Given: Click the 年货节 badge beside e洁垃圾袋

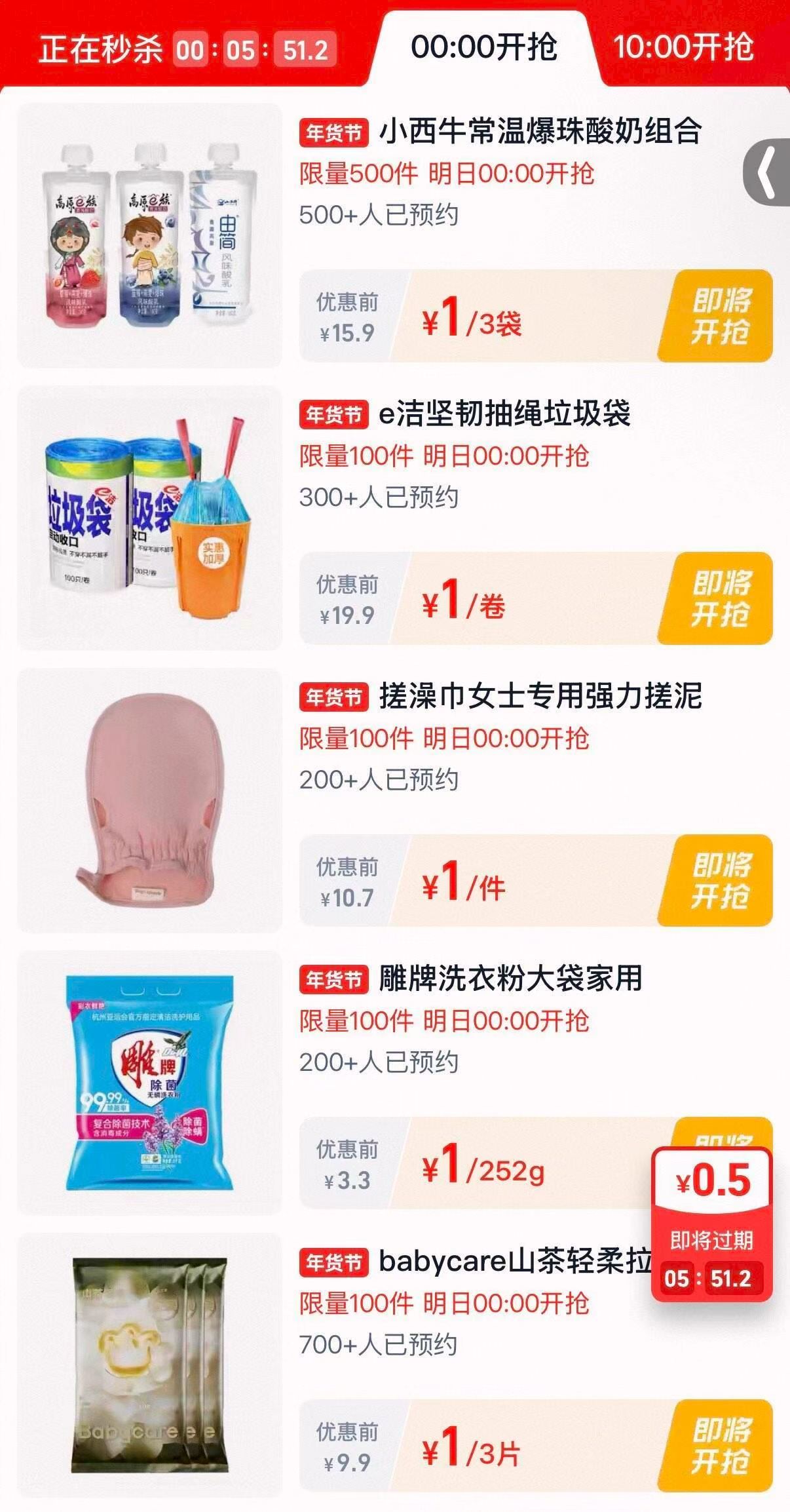Looking at the screenshot, I should coord(334,416).
